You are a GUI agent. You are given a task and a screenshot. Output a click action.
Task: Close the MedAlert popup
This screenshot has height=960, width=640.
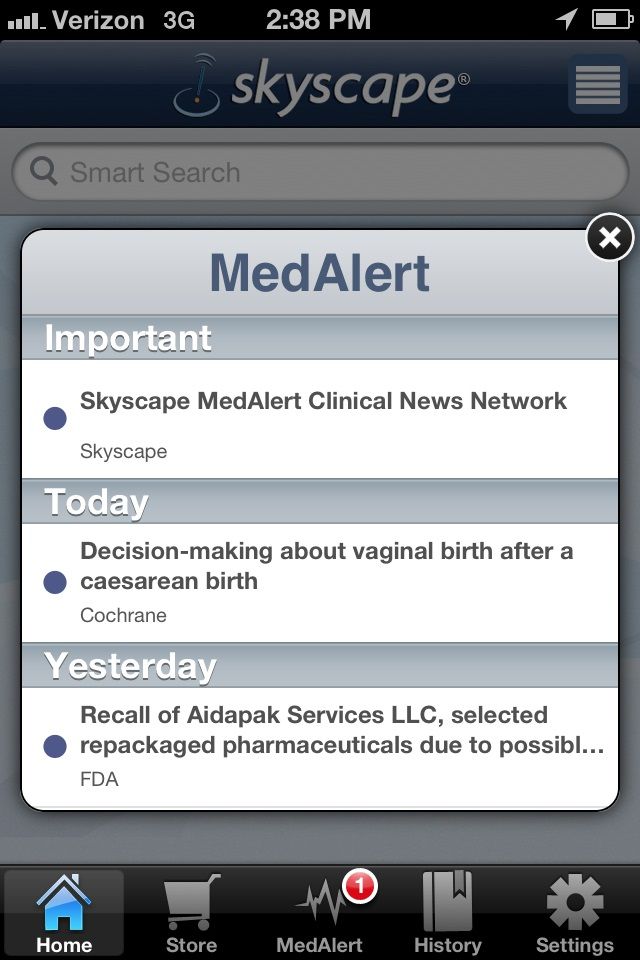(x=610, y=238)
